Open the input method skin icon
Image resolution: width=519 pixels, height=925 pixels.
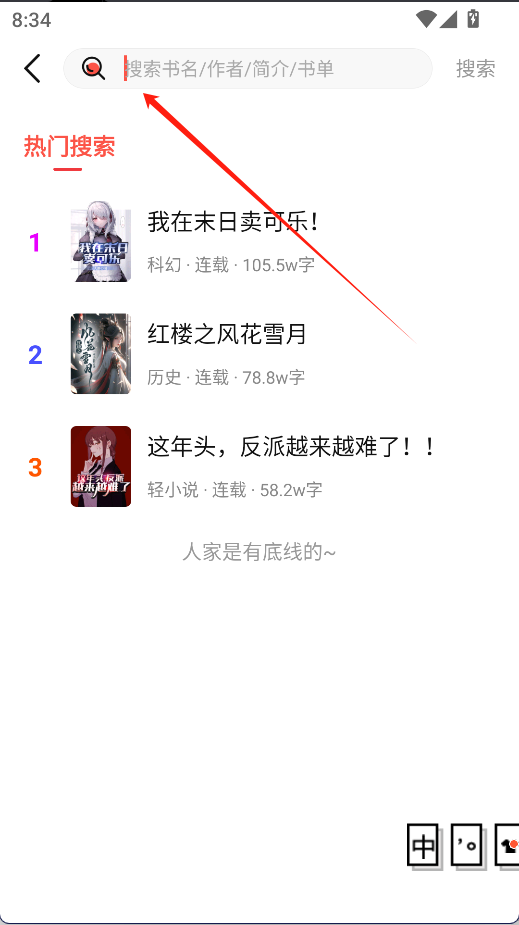click(x=508, y=845)
